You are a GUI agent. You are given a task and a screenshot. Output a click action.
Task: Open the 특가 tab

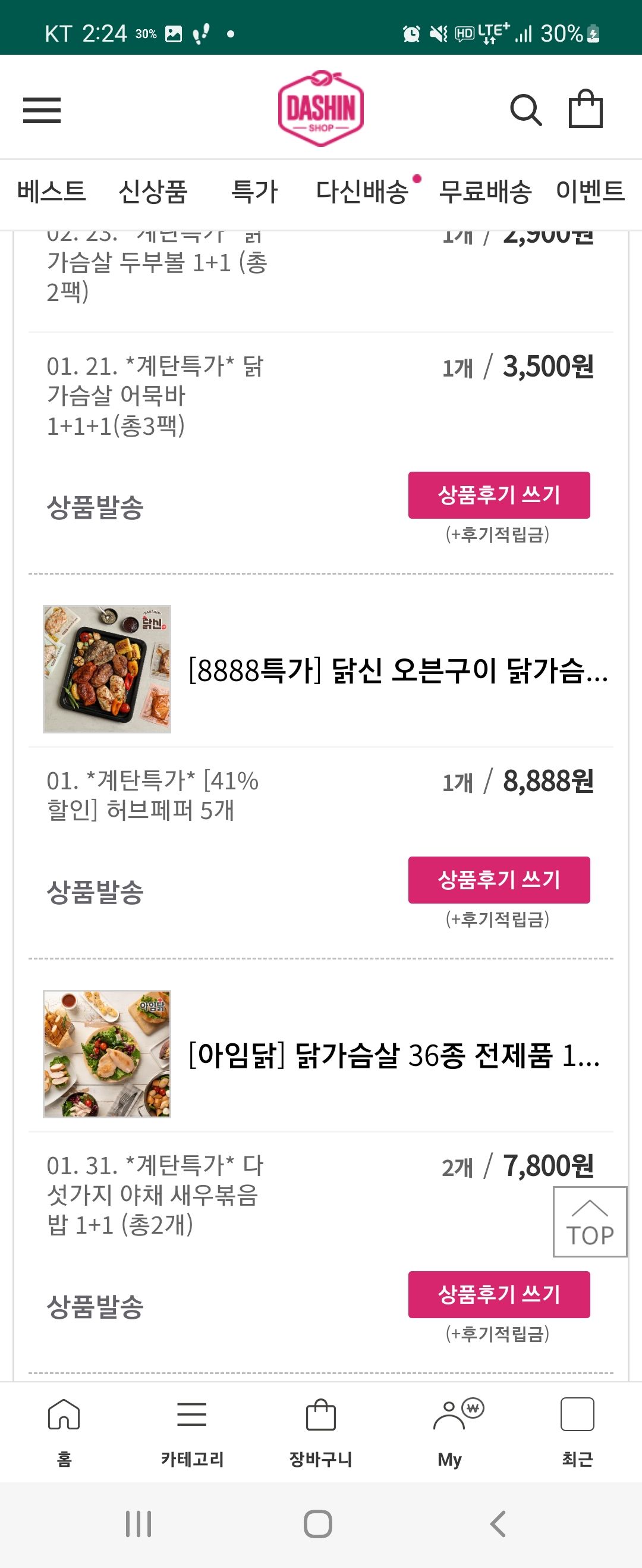point(254,191)
